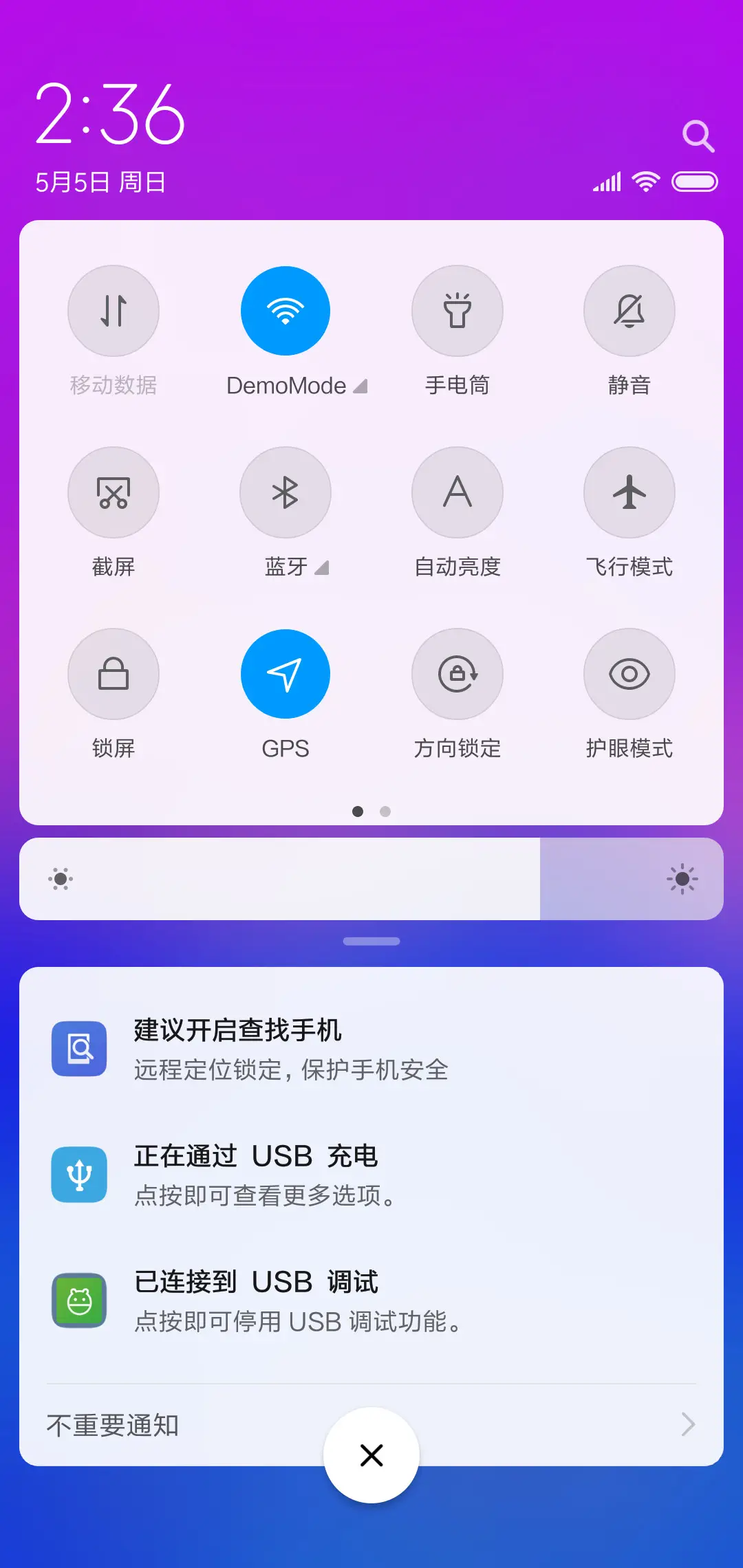Adjust the brightness slider

click(371, 878)
